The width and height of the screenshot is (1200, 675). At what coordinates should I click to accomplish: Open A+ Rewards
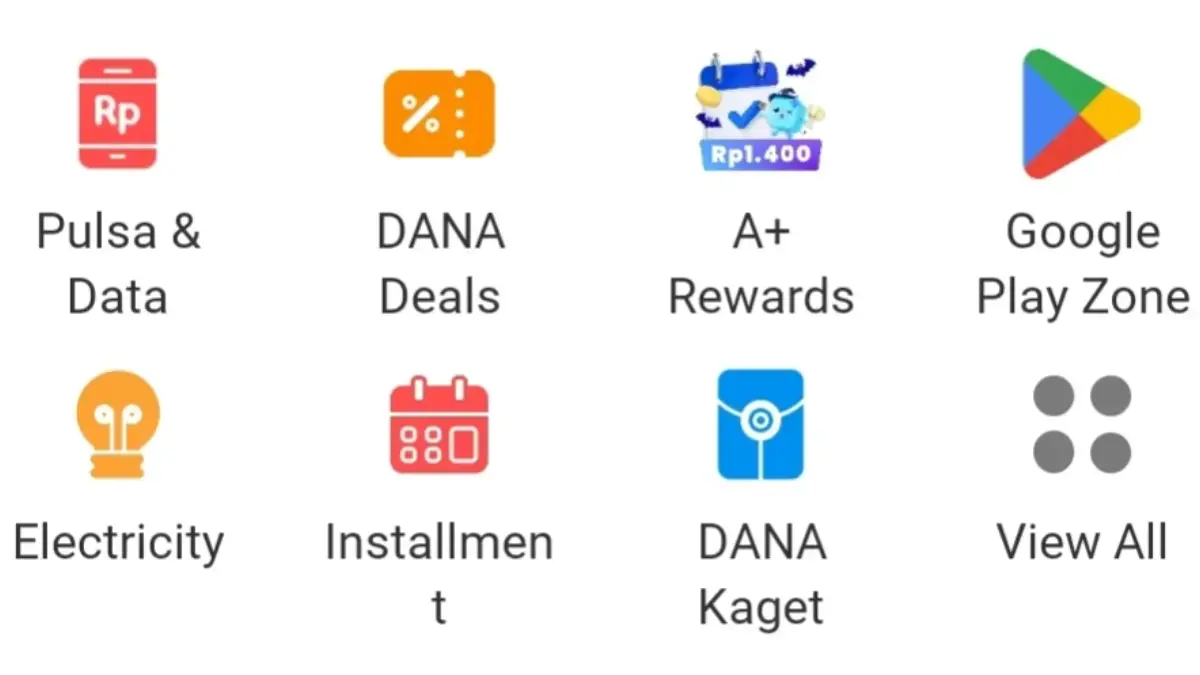(x=761, y=114)
